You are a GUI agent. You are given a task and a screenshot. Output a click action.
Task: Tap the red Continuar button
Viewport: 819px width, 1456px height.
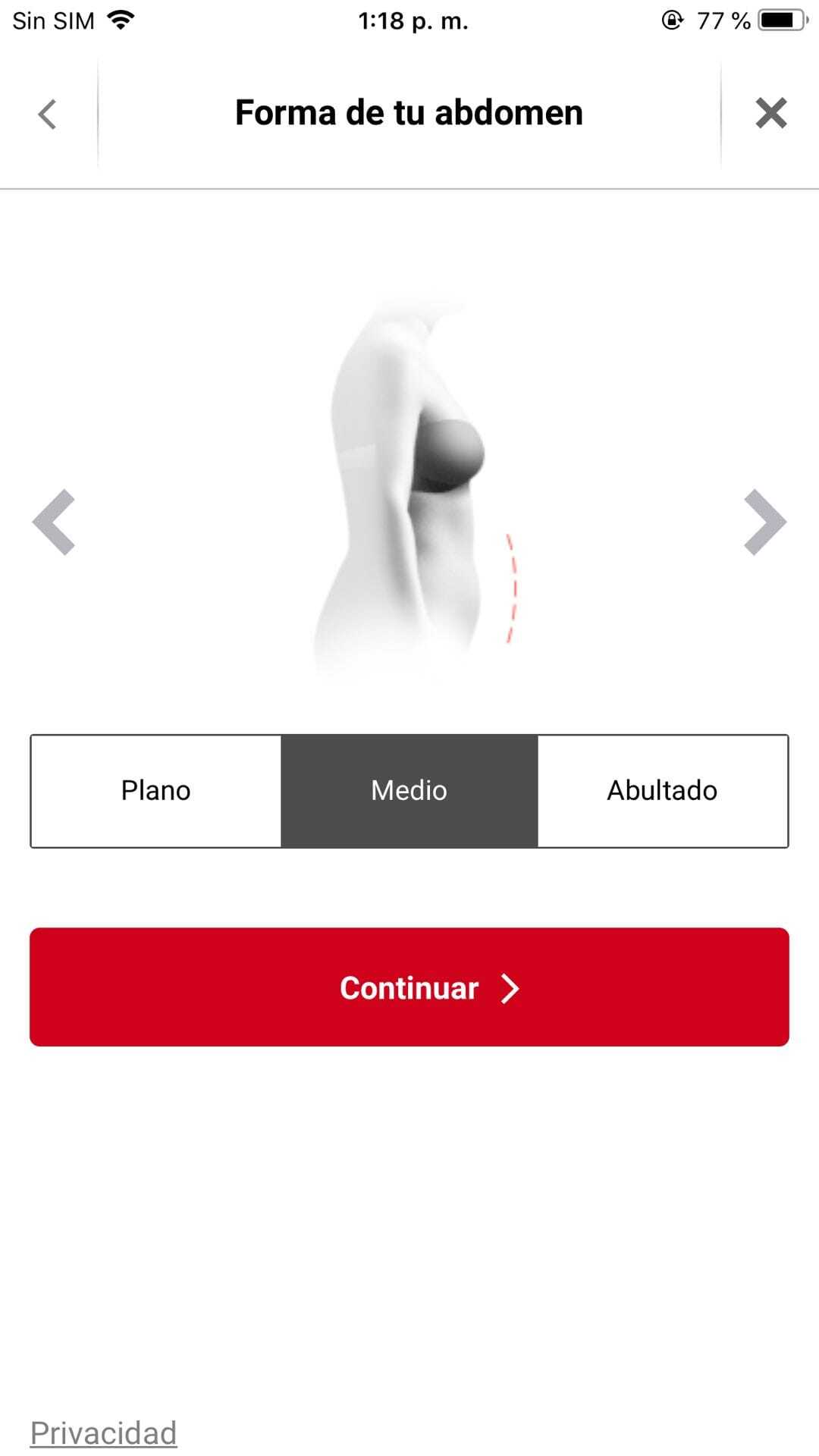tap(409, 987)
